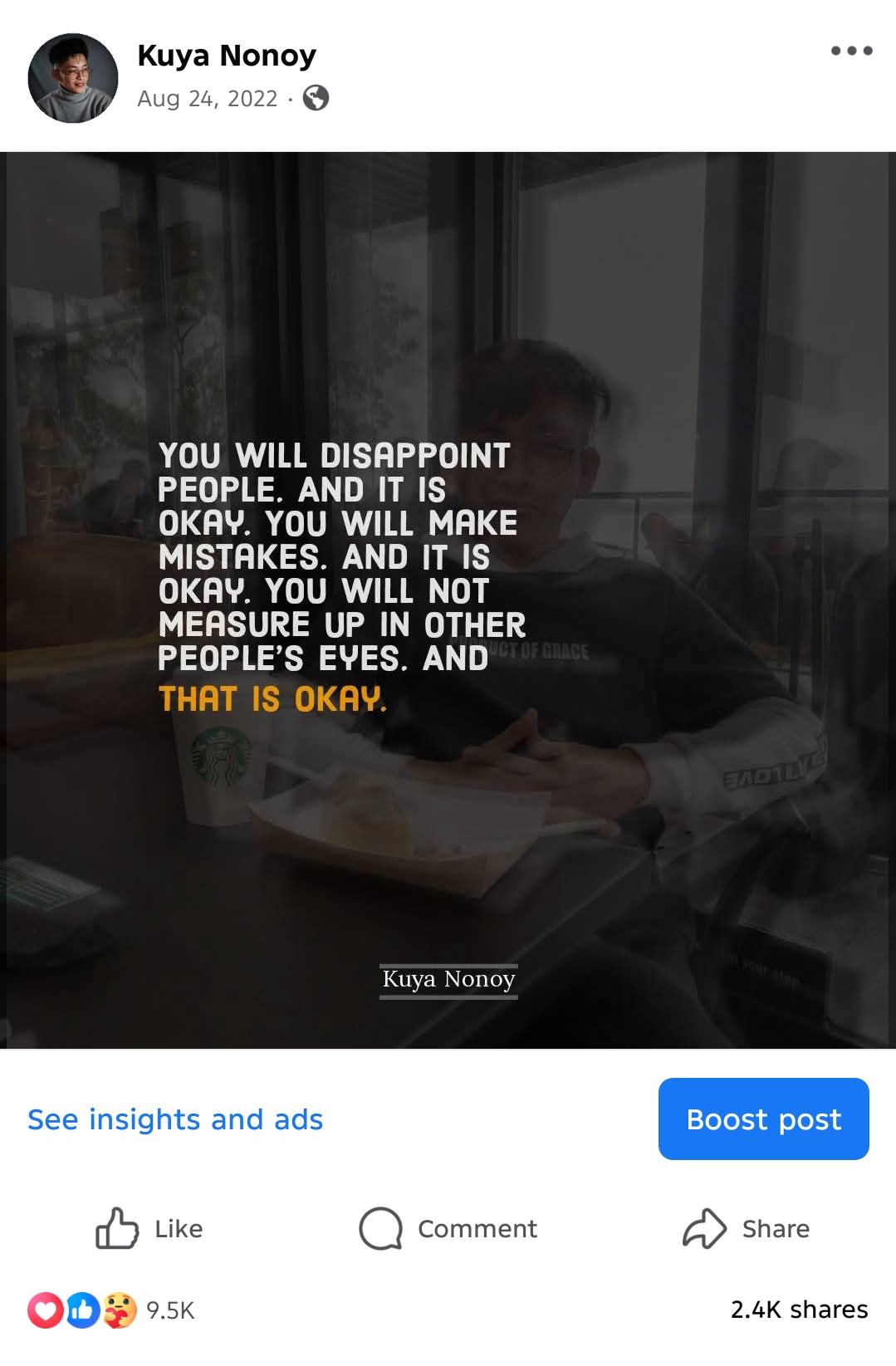The height and width of the screenshot is (1366, 896).
Task: Open the quote image in full view
Action: [448, 600]
